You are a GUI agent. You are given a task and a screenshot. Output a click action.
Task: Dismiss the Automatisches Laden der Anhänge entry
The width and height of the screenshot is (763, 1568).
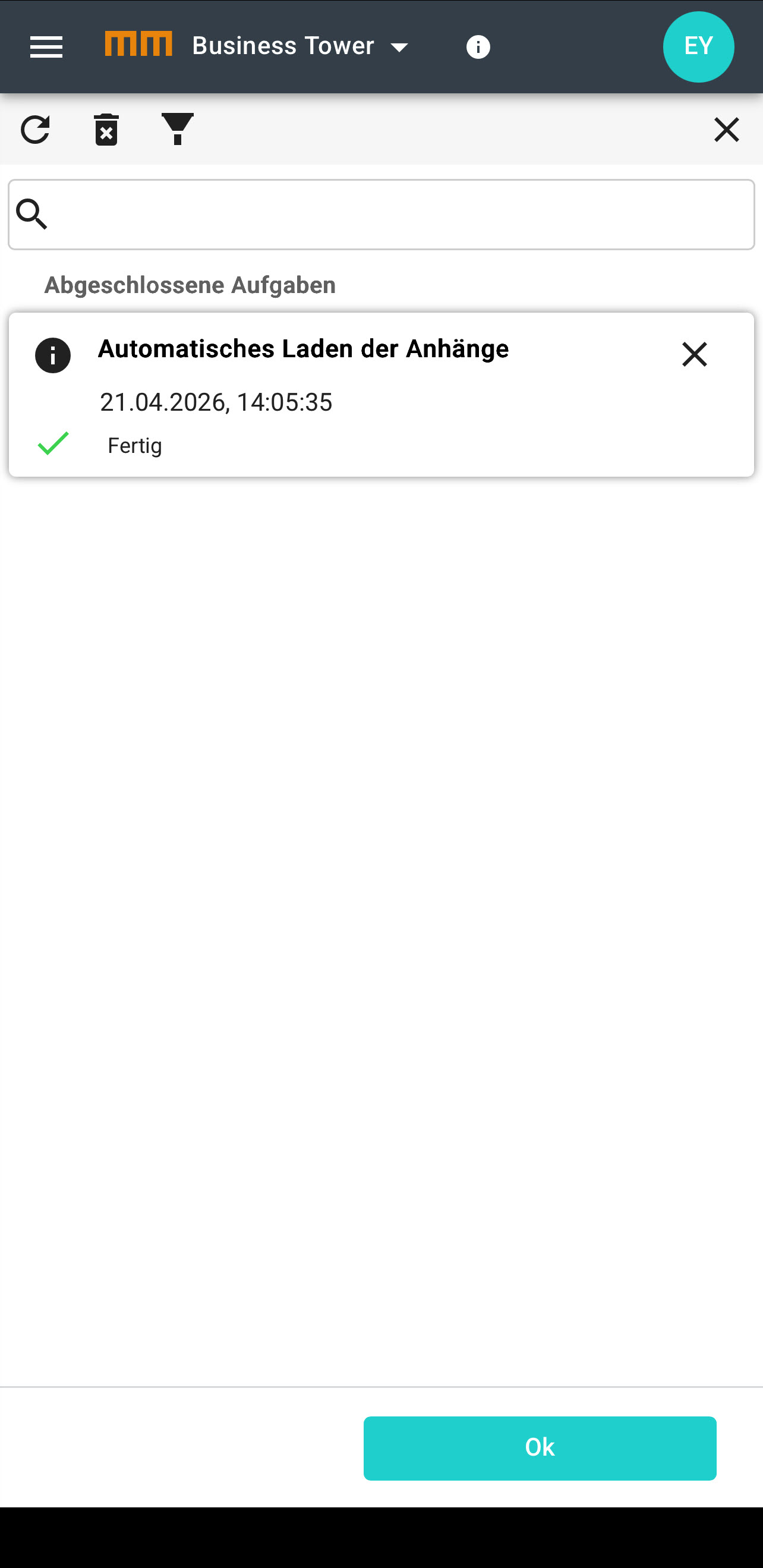693,354
